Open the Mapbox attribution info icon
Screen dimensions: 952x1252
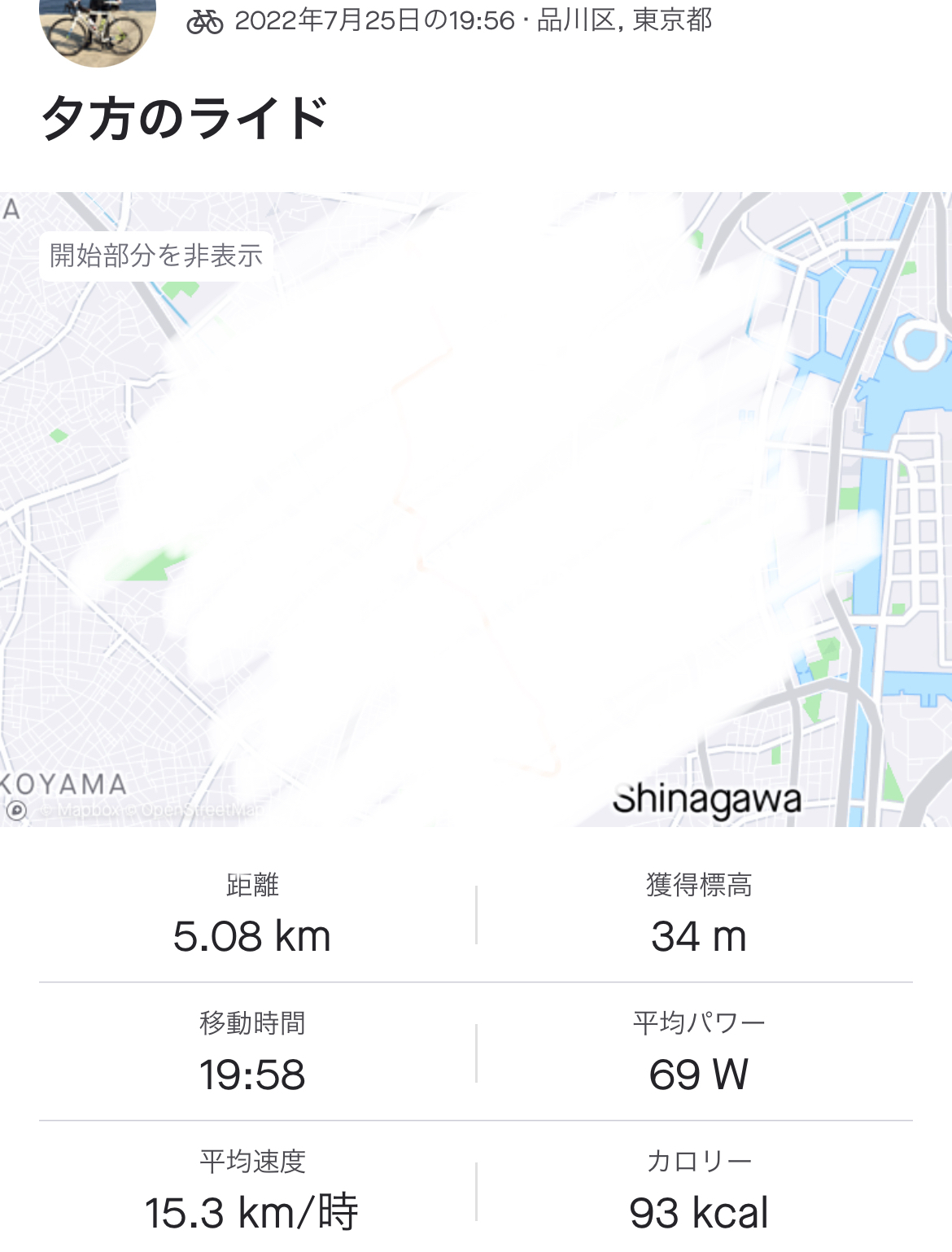pyautogui.click(x=16, y=810)
